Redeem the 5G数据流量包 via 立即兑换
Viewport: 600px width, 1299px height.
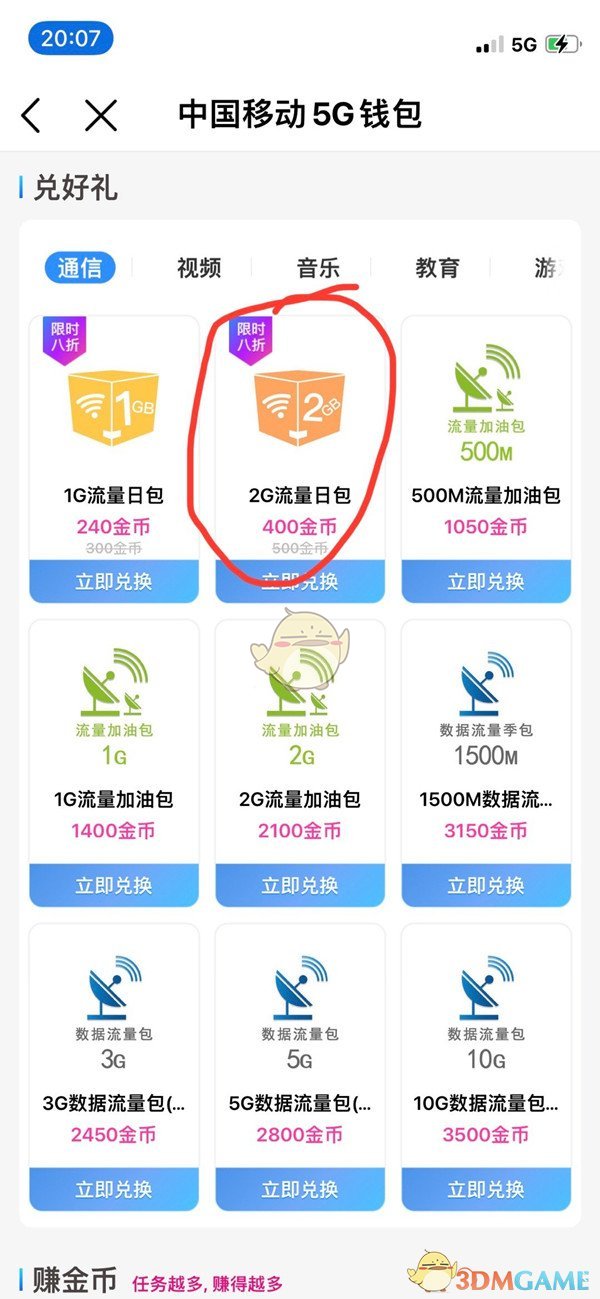(300, 1189)
